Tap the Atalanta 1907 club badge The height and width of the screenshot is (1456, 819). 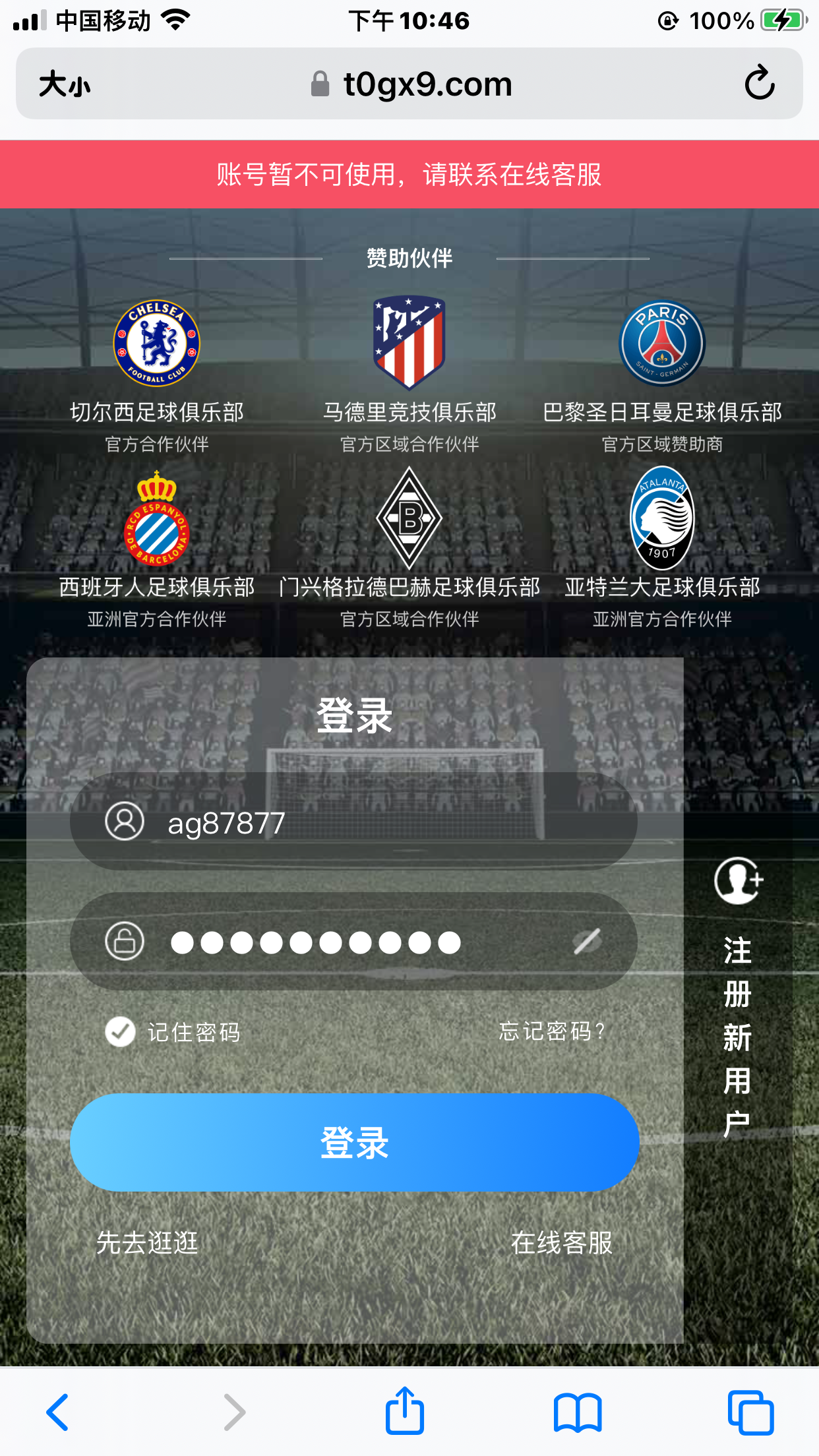coord(662,519)
